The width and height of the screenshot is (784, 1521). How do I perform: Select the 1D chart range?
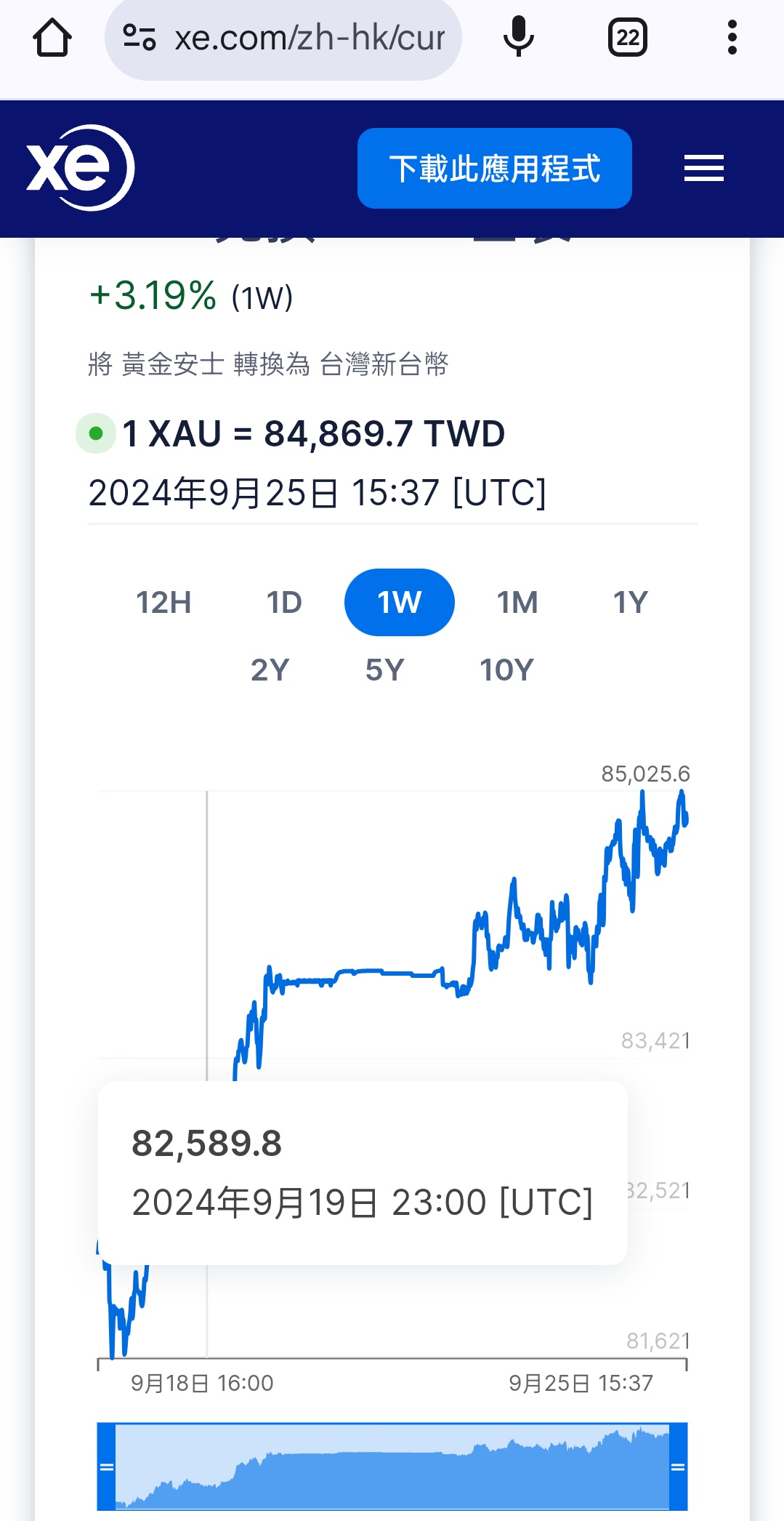[284, 603]
